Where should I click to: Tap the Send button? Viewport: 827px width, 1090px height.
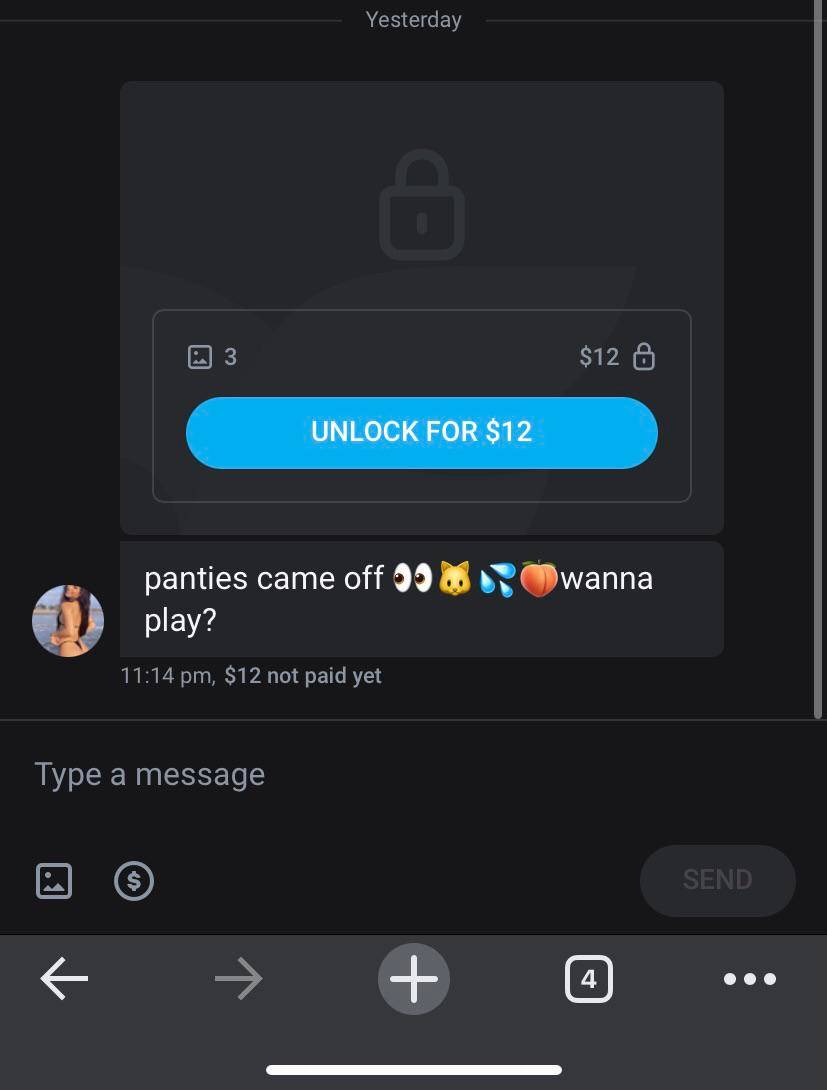click(x=717, y=880)
